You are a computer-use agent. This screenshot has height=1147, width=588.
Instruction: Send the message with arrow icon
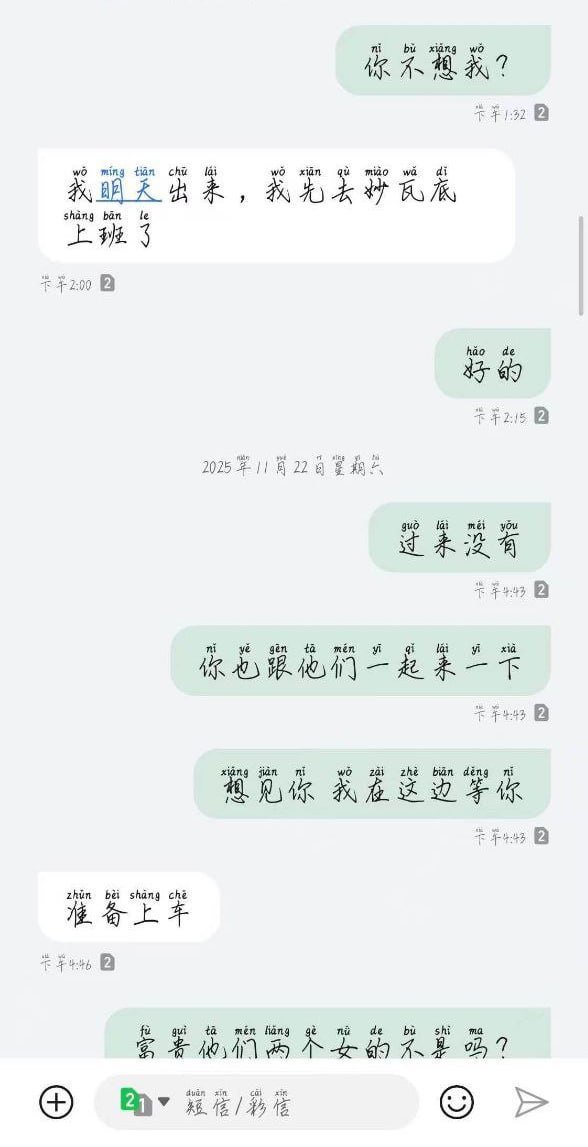531,1102
